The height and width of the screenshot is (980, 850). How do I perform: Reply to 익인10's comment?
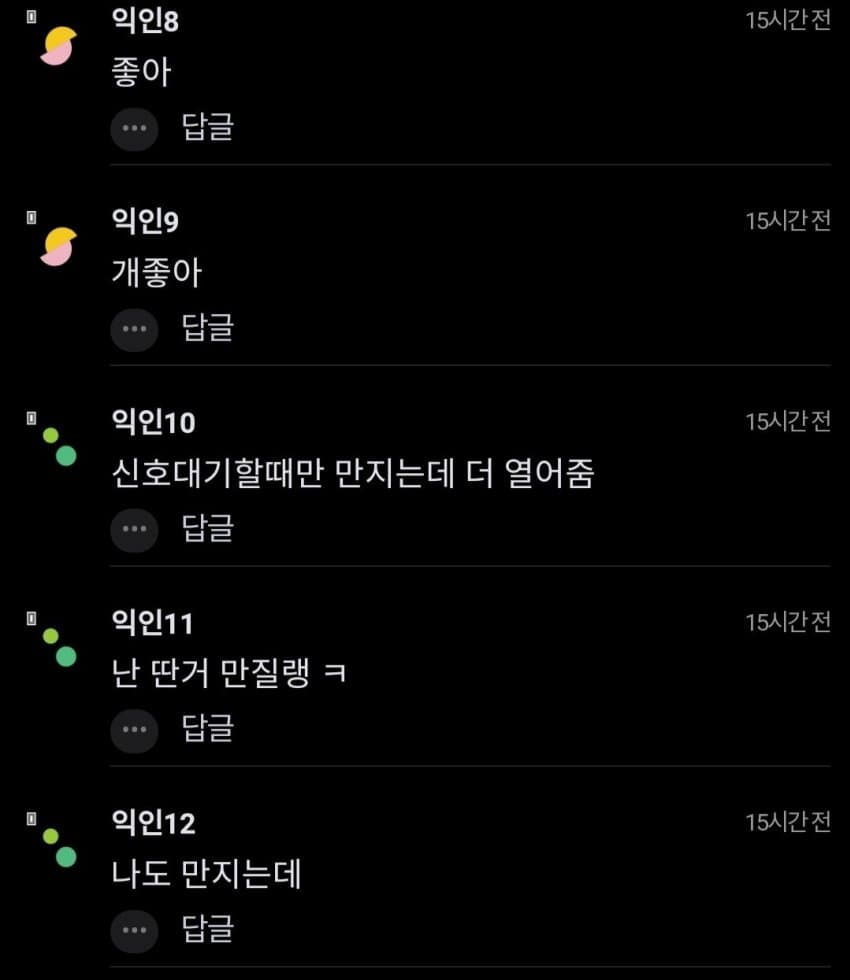tap(207, 529)
